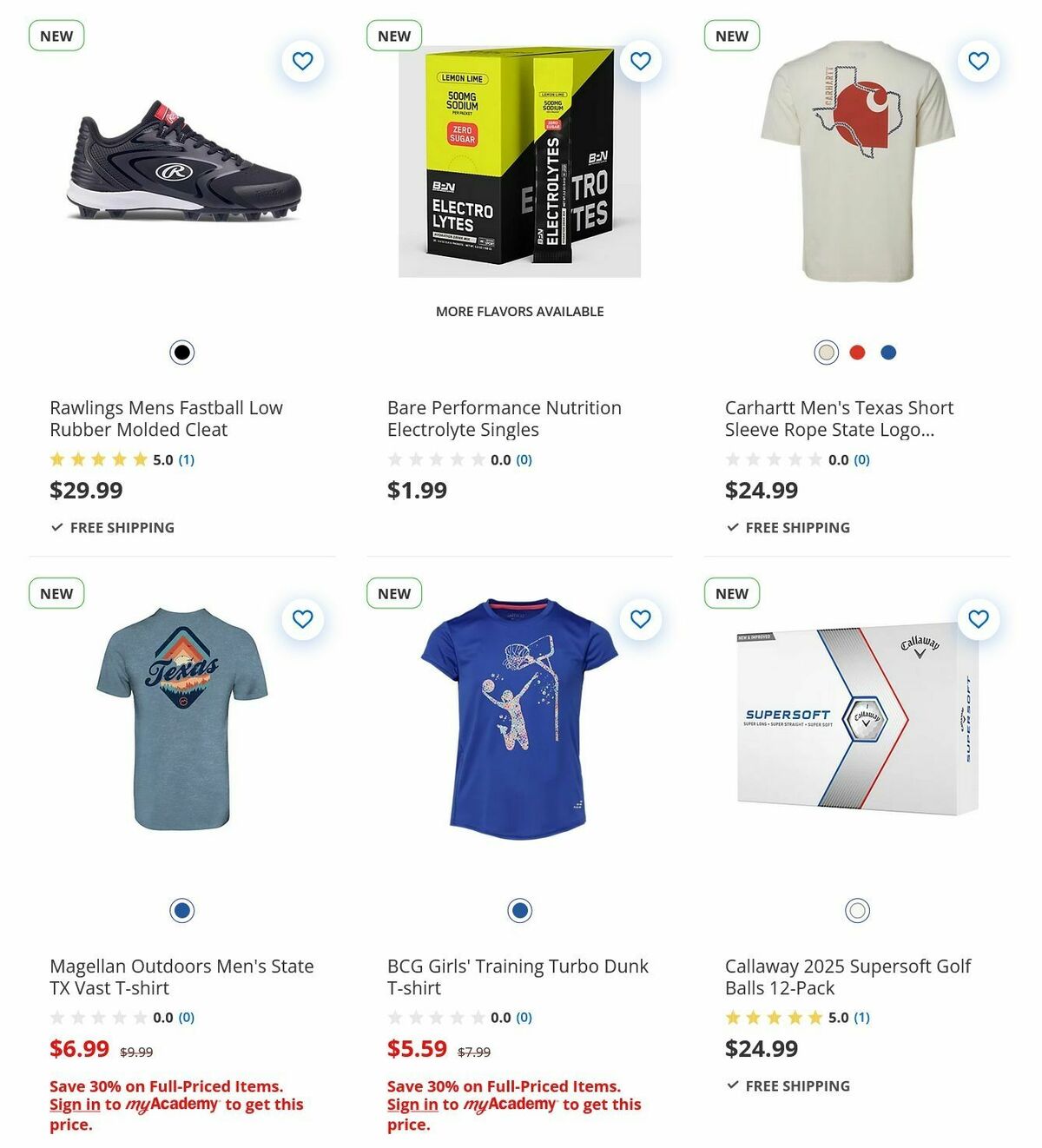
Task: Tap Sign in link under Magellan T-shirt
Action: point(75,1105)
